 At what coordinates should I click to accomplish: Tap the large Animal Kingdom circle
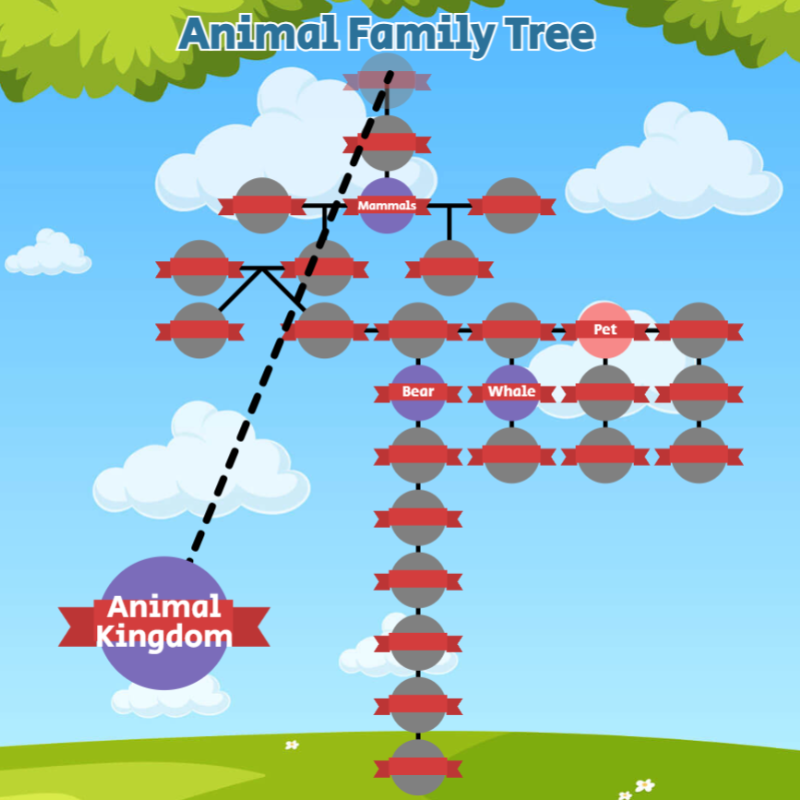tap(164, 622)
